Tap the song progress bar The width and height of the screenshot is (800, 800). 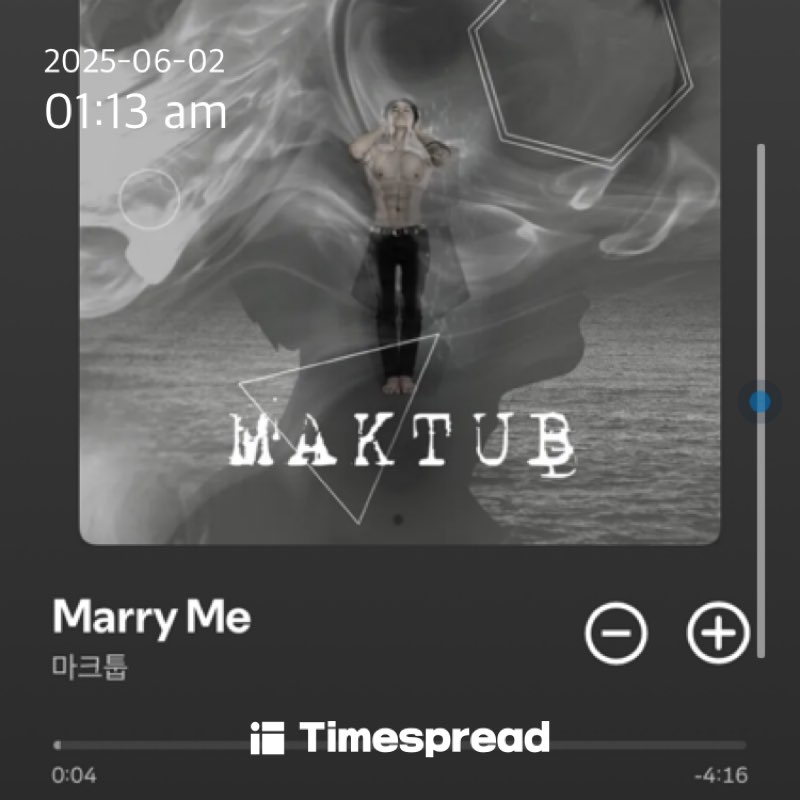pyautogui.click(x=400, y=745)
